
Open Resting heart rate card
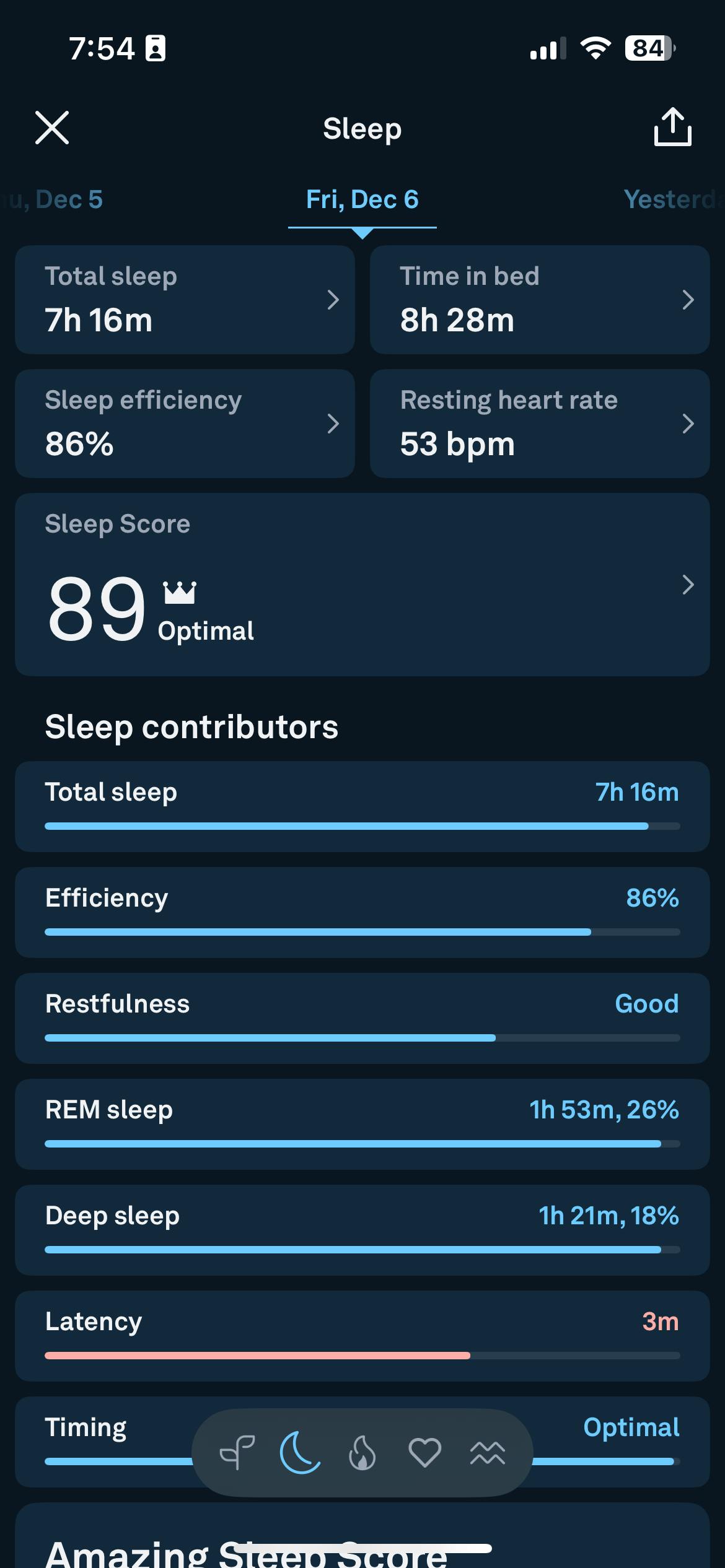(x=539, y=424)
